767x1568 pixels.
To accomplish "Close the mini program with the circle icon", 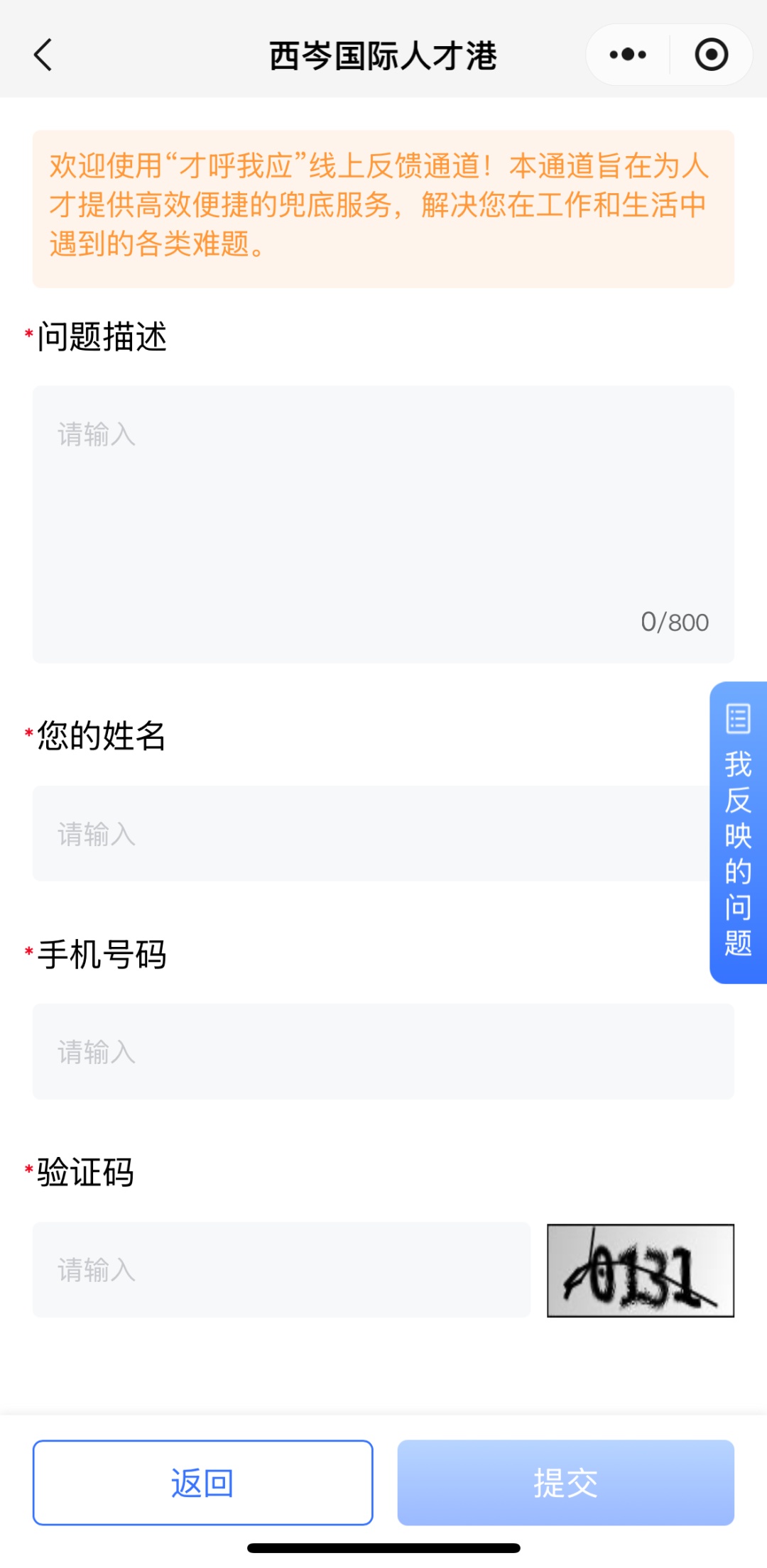I will (x=711, y=55).
